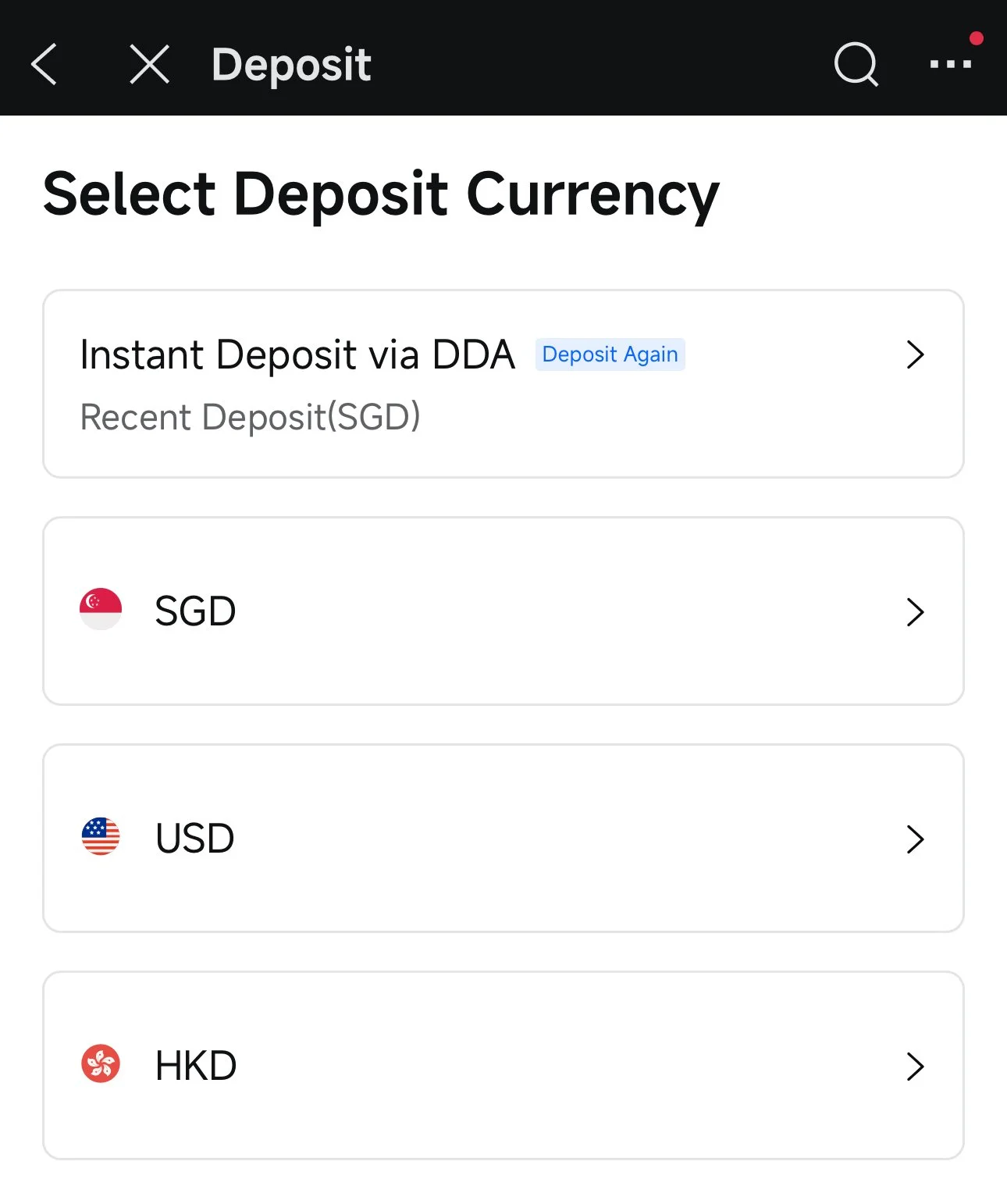
Task: Open Instant Deposit via DDA
Action: click(503, 384)
